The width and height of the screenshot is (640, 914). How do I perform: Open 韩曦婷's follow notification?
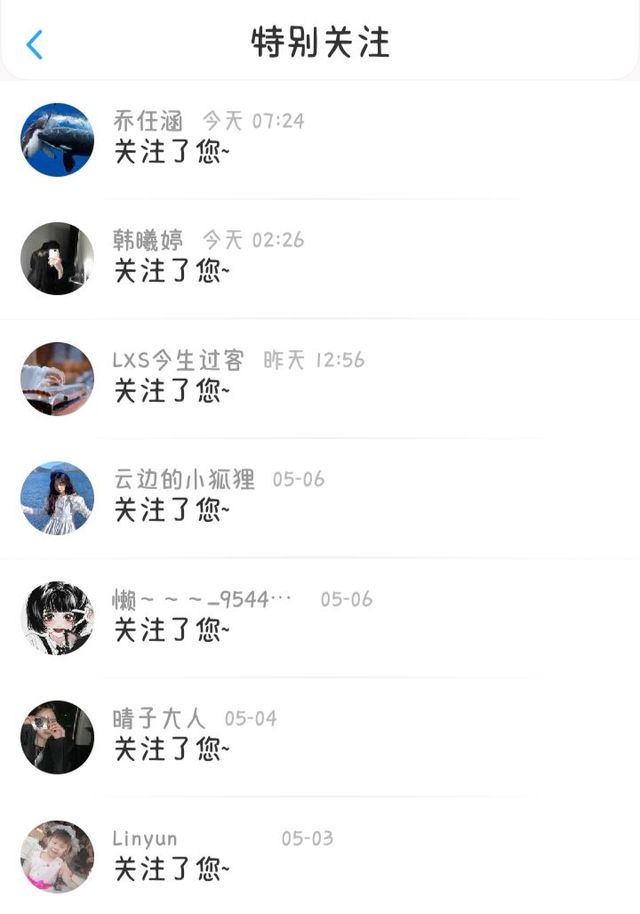(320, 258)
